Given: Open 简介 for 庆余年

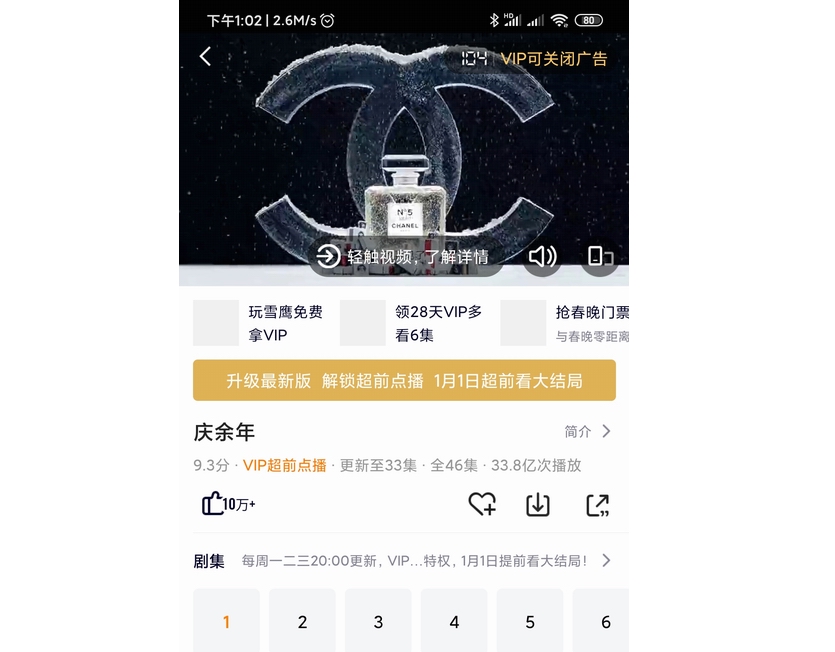Looking at the screenshot, I should click(588, 432).
